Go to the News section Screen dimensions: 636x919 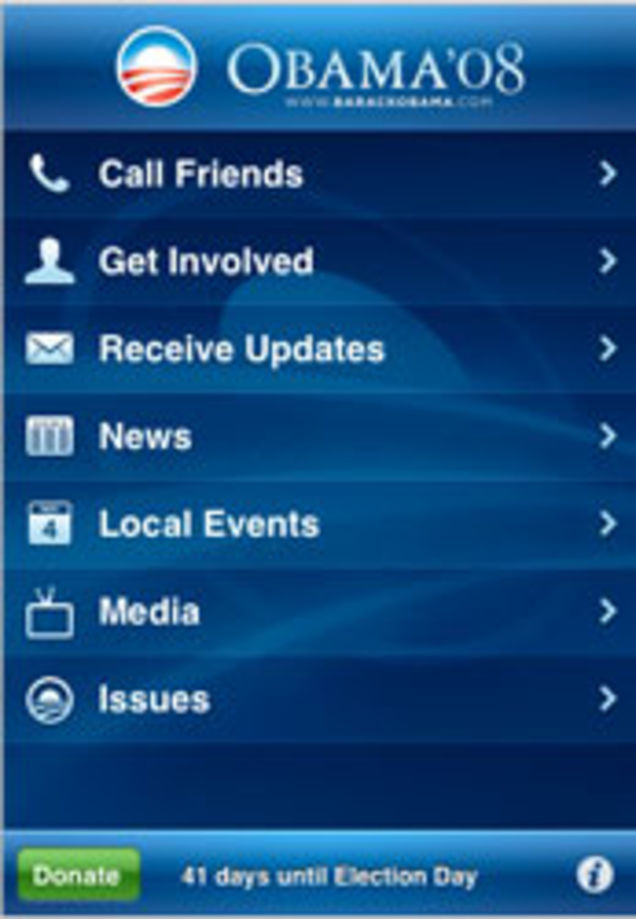318,437
